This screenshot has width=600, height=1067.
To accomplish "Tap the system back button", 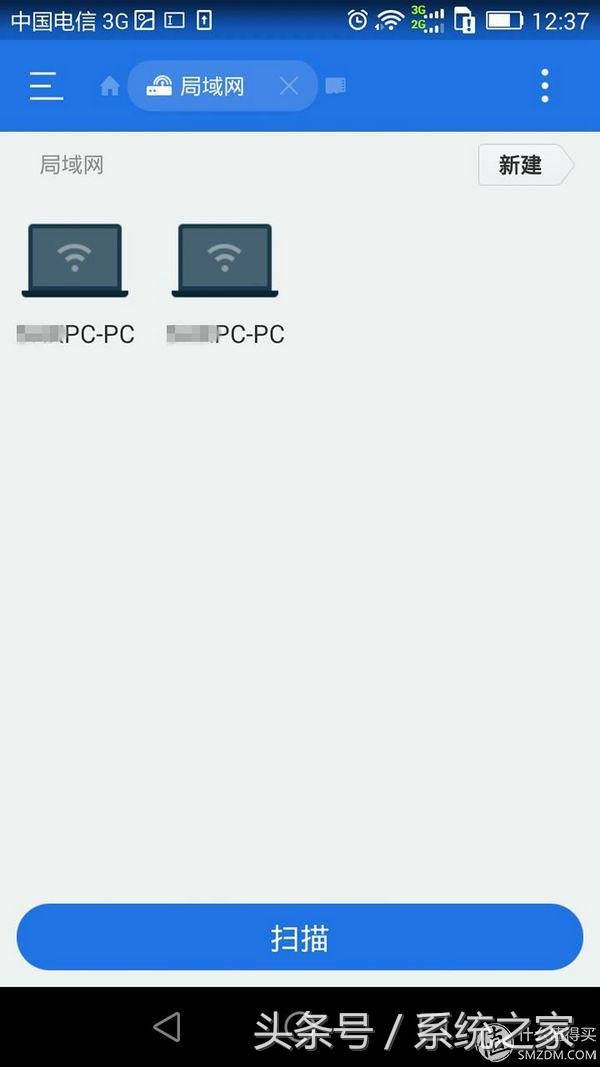I will click(x=167, y=1027).
